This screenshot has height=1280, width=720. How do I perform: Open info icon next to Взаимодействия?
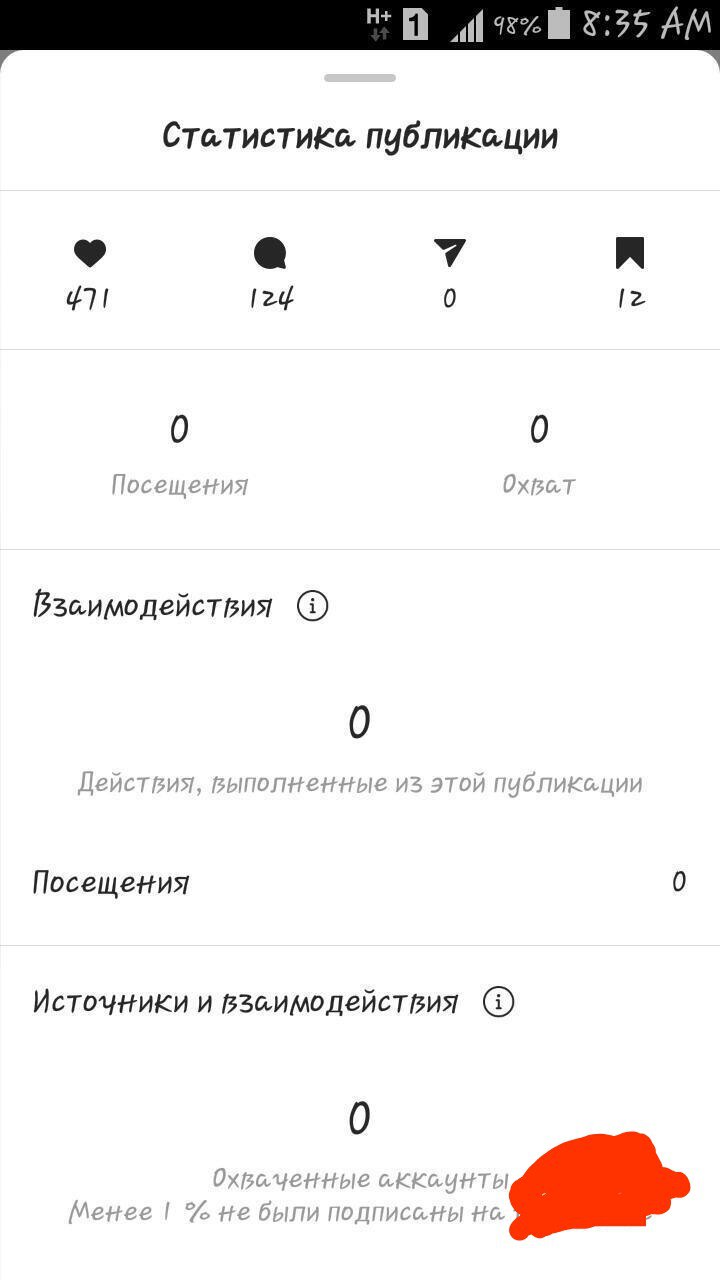[312, 606]
